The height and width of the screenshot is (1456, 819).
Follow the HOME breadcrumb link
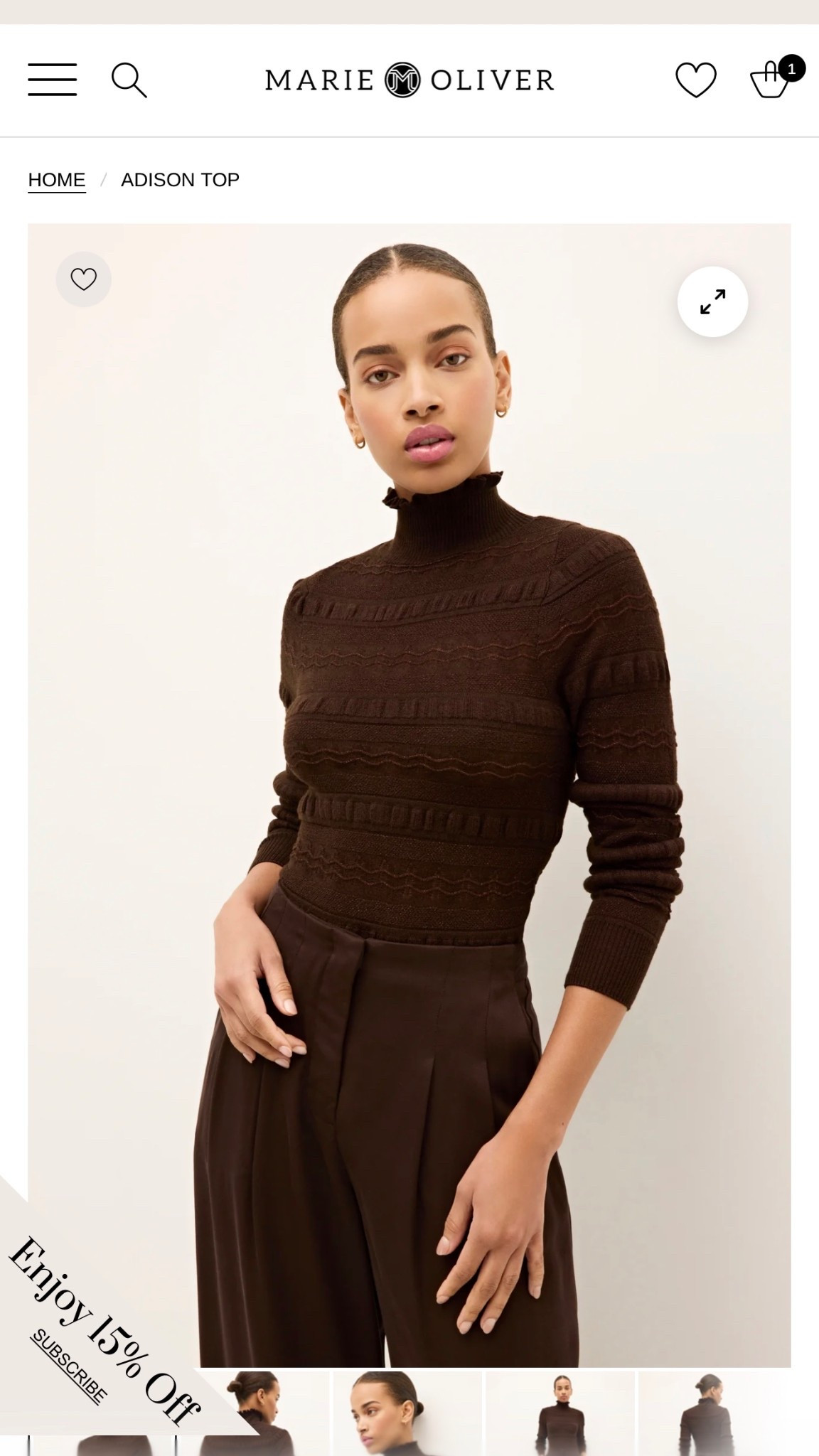57,180
